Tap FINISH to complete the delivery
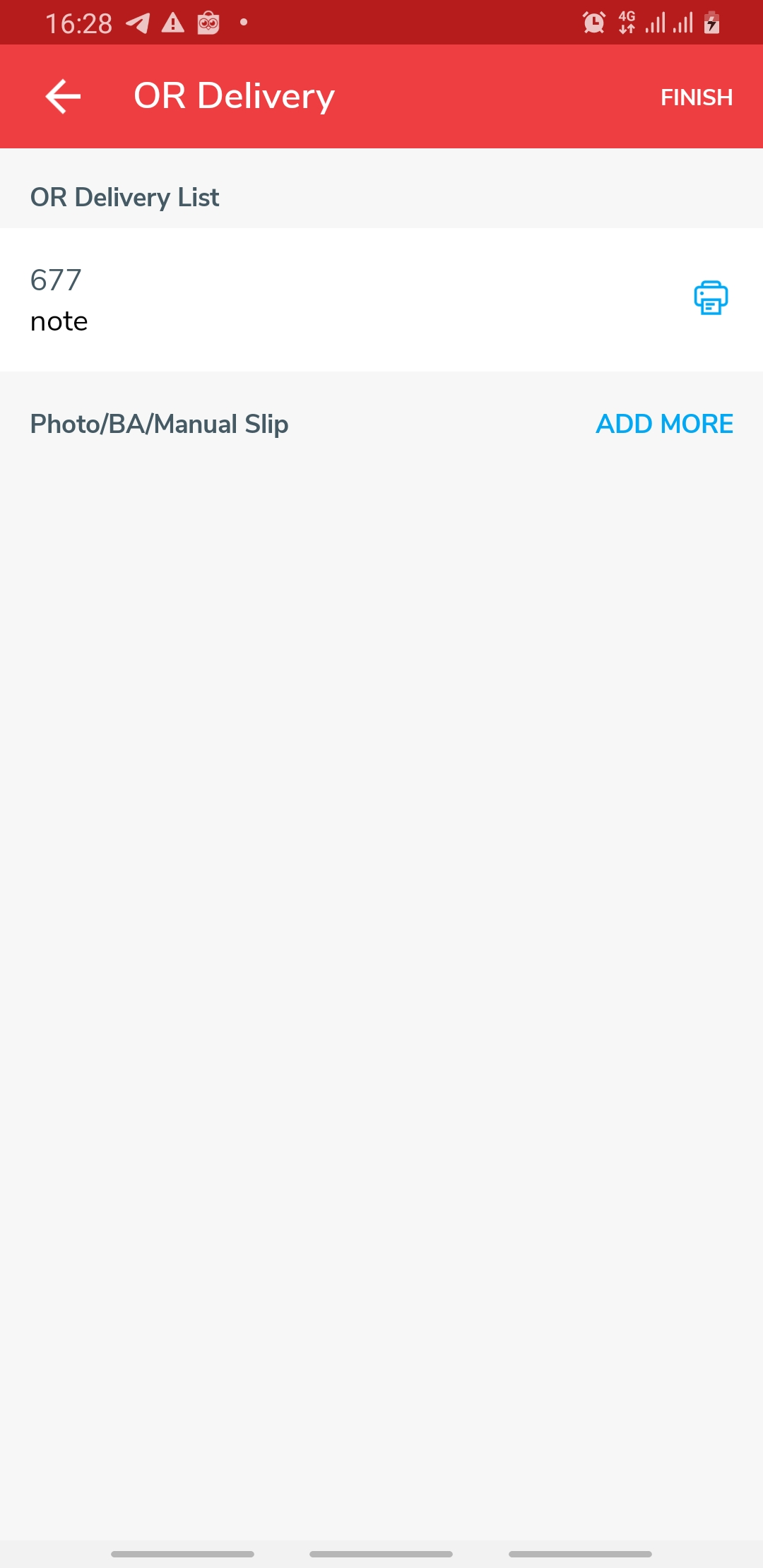 (x=696, y=97)
